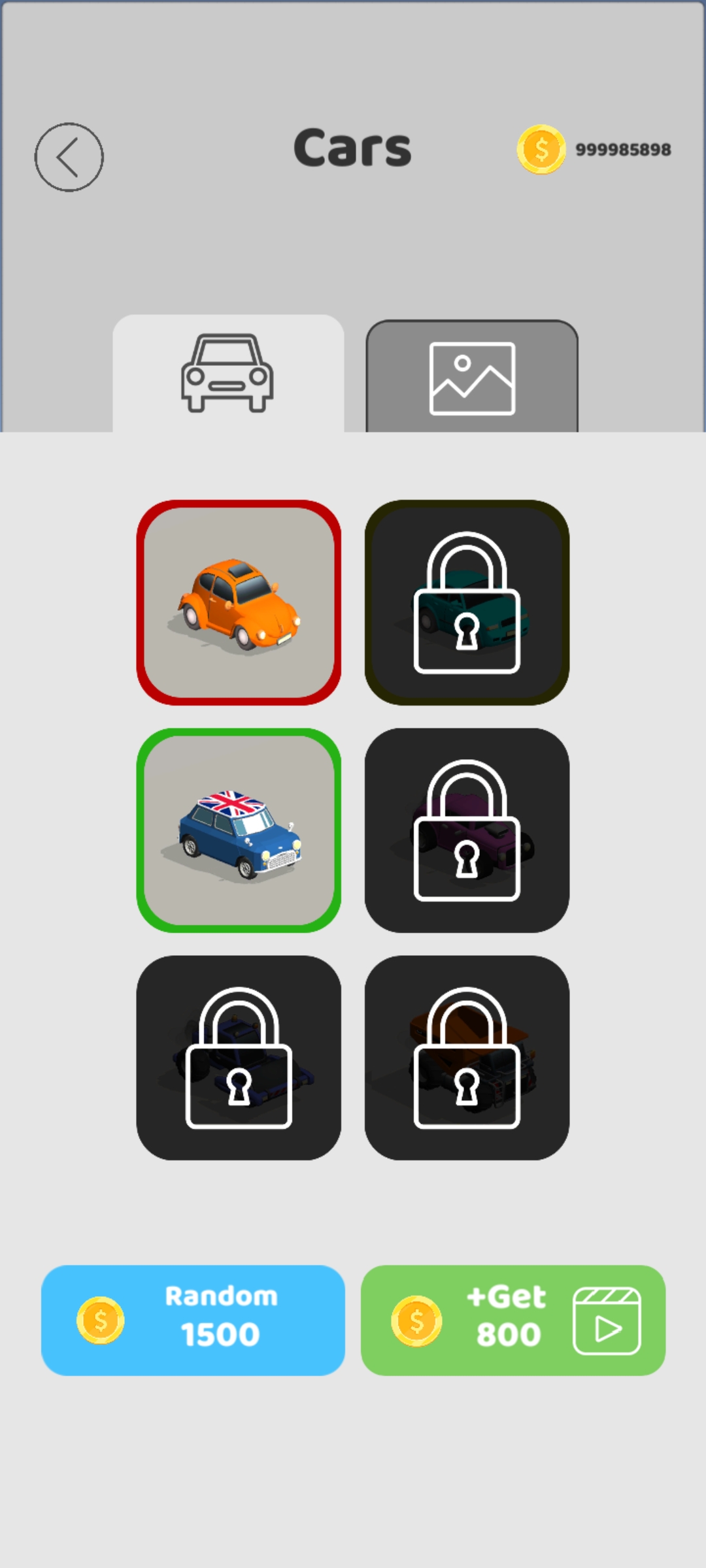Screen dimensions: 706x1568
Task: Select the orange beetle car
Action: [x=239, y=602]
